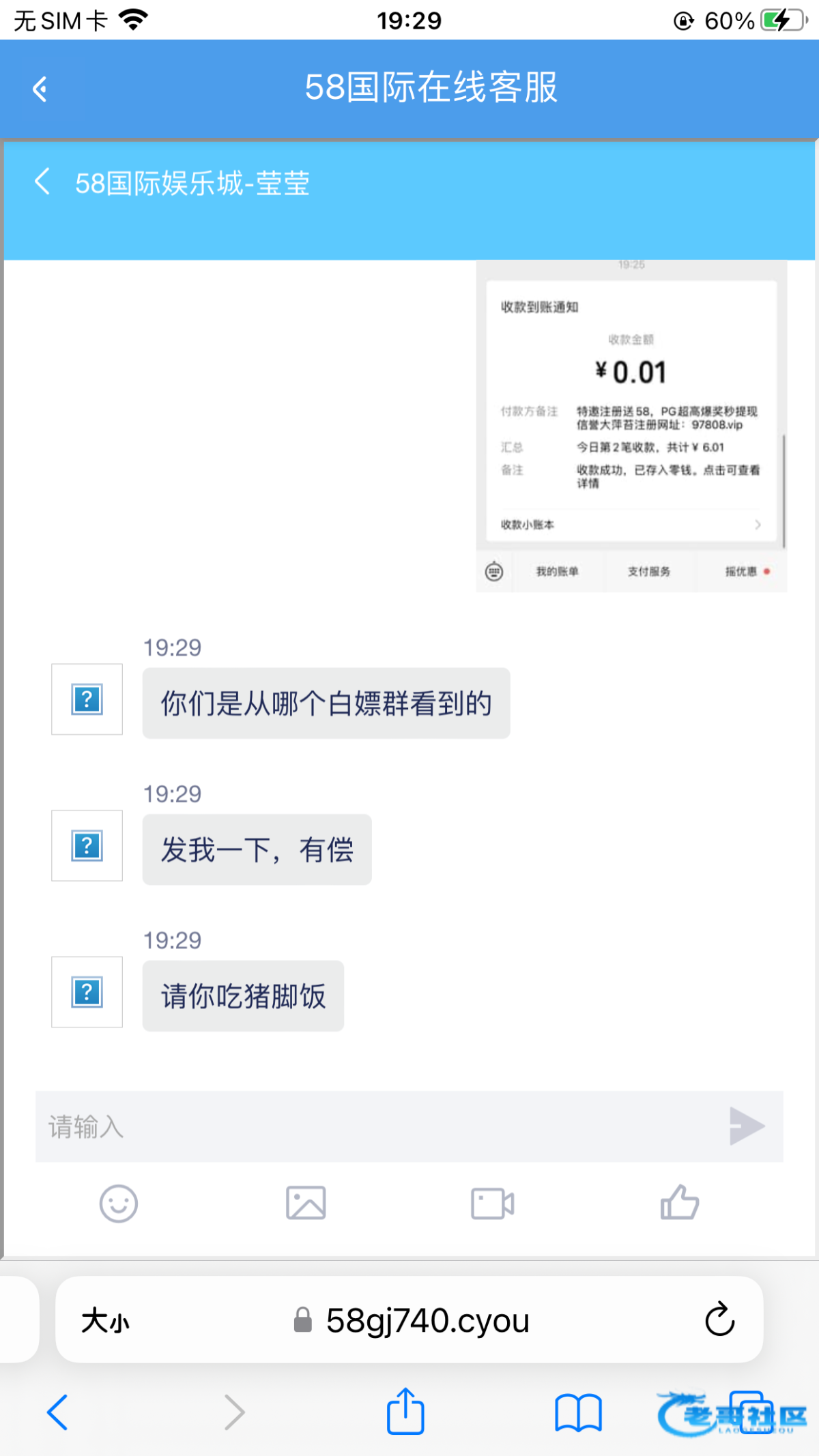Focus the 请输入 message field
Screen dimensions: 819x1456
click(375, 1126)
